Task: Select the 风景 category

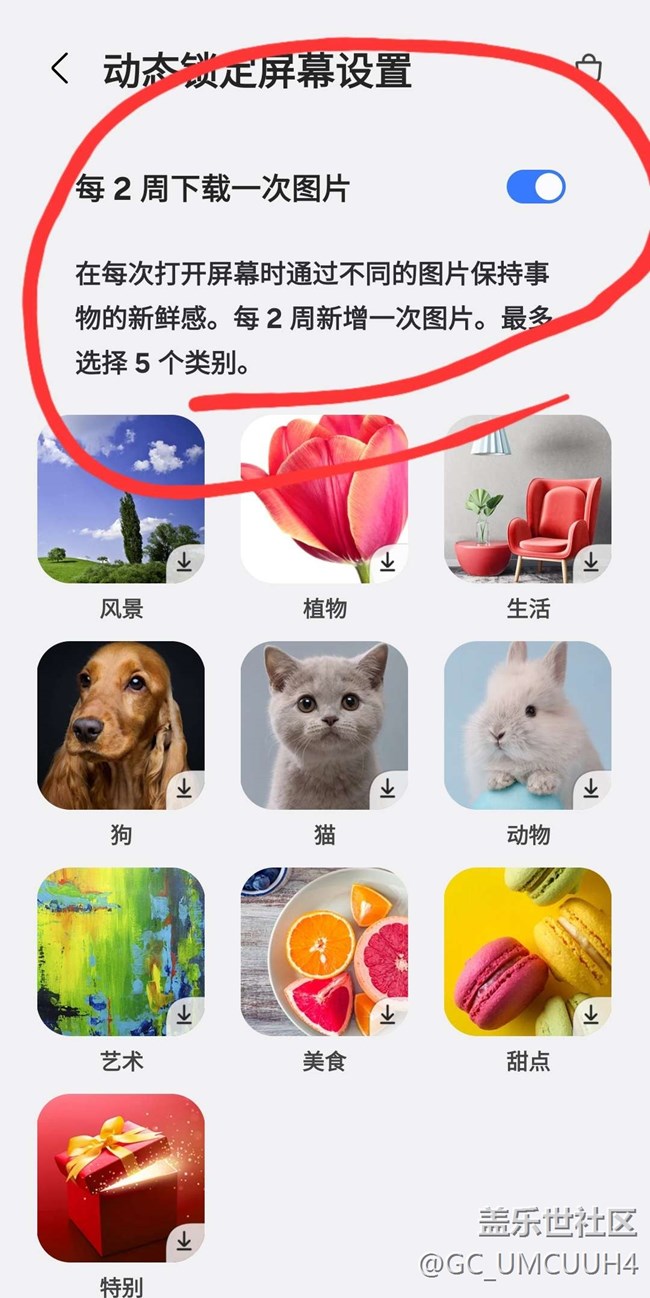Action: coord(121,499)
